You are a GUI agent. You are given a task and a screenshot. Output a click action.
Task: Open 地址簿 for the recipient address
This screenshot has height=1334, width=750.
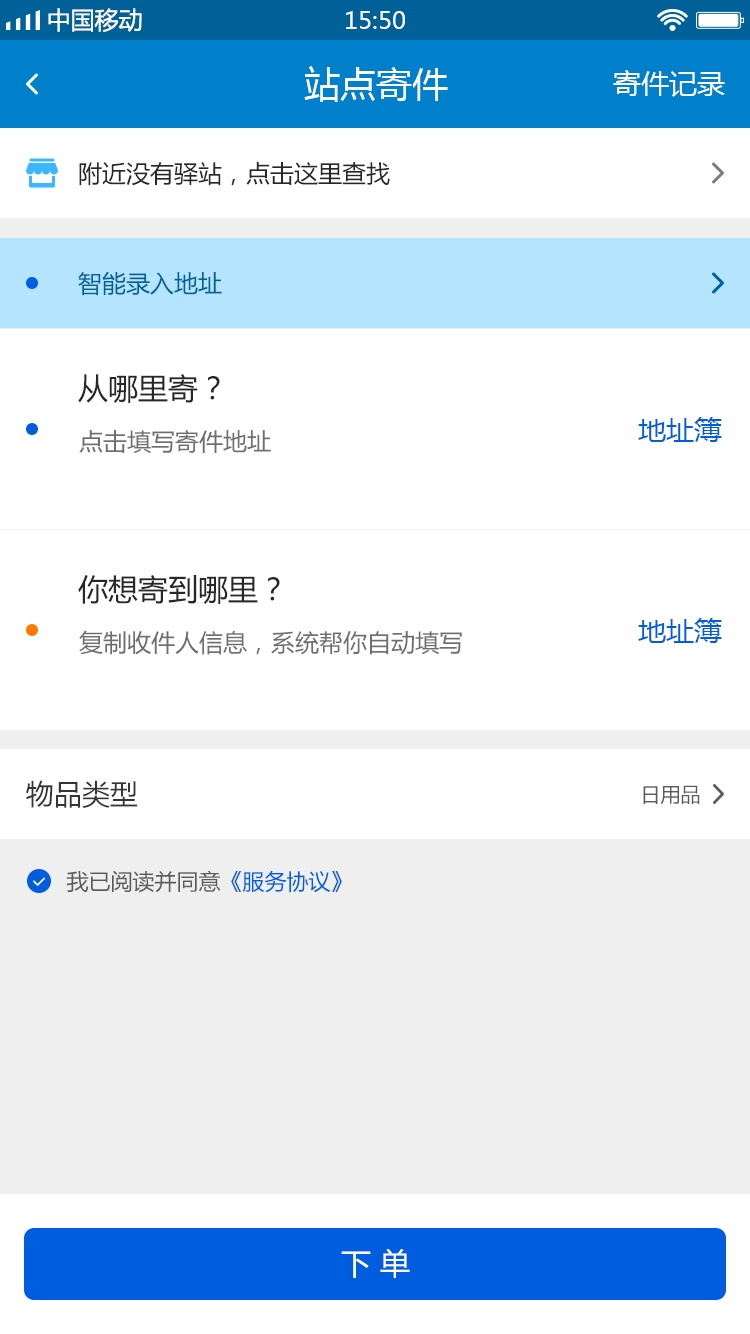pyautogui.click(x=680, y=631)
